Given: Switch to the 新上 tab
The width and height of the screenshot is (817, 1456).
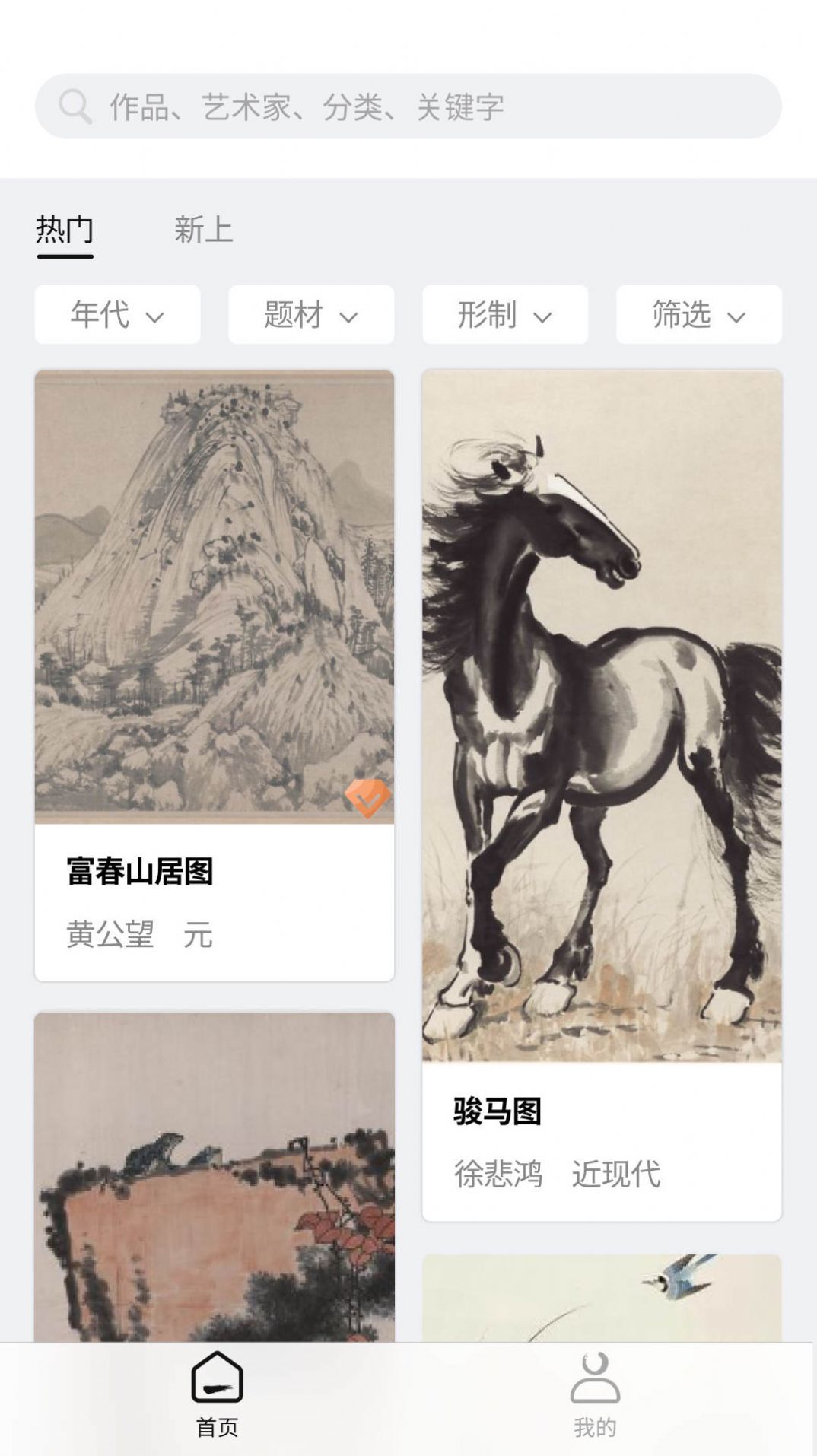Looking at the screenshot, I should click(202, 229).
